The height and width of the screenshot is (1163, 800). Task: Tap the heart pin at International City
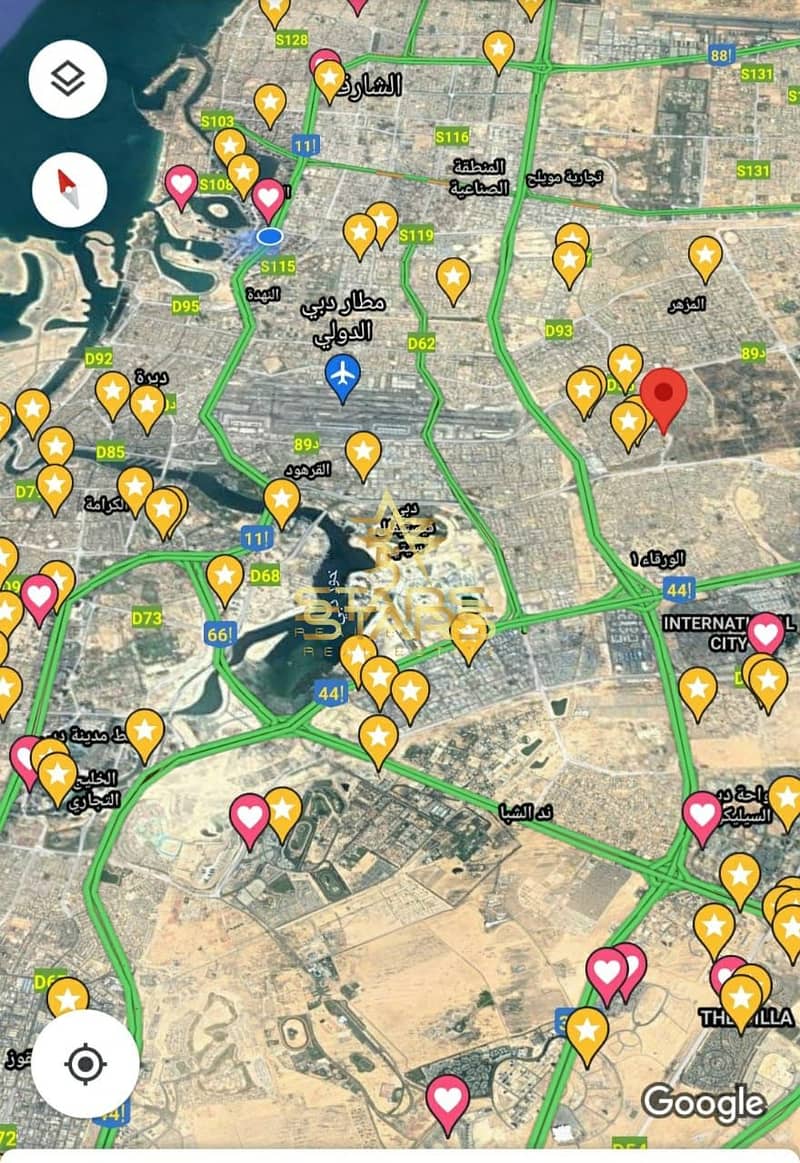766,633
